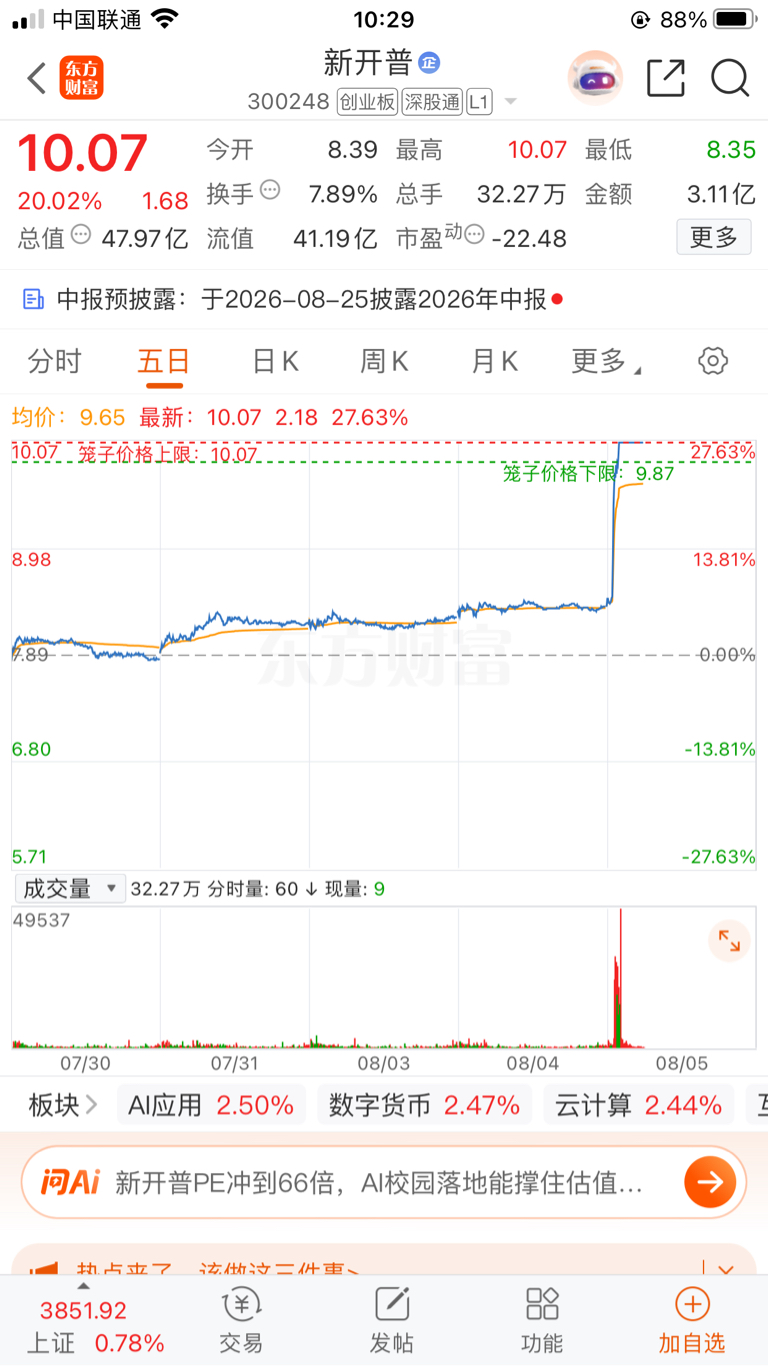Open 发帖 to write a post
768x1366 pixels.
coord(392,1320)
